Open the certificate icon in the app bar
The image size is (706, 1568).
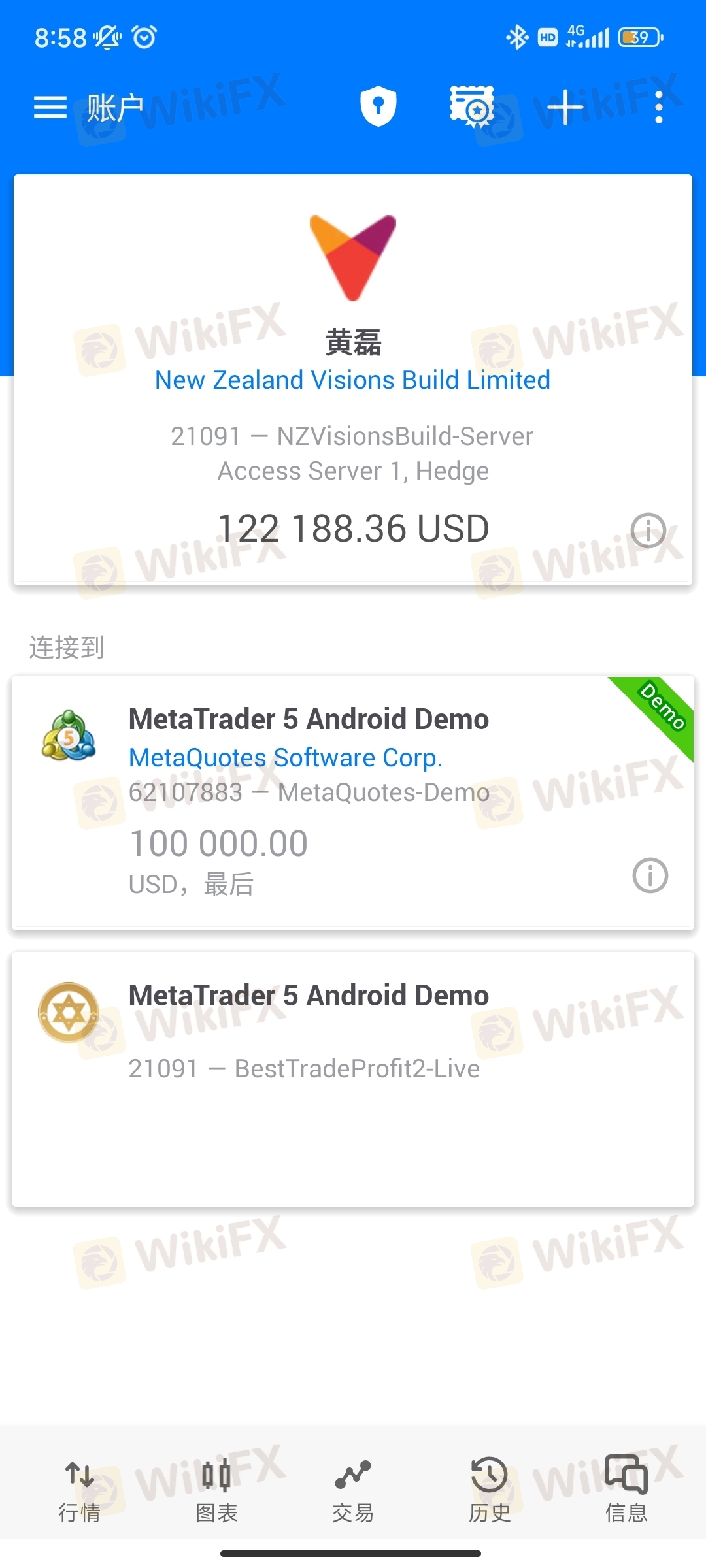pos(473,106)
